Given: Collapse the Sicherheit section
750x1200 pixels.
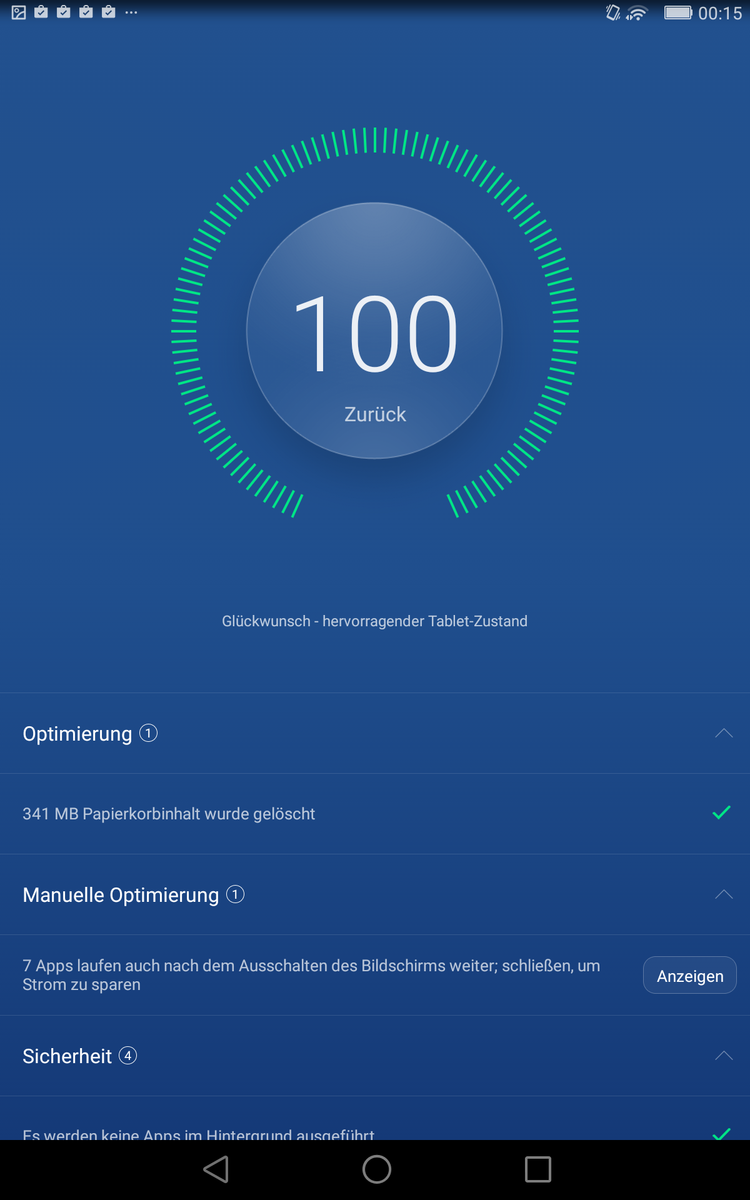Looking at the screenshot, I should point(724,1055).
